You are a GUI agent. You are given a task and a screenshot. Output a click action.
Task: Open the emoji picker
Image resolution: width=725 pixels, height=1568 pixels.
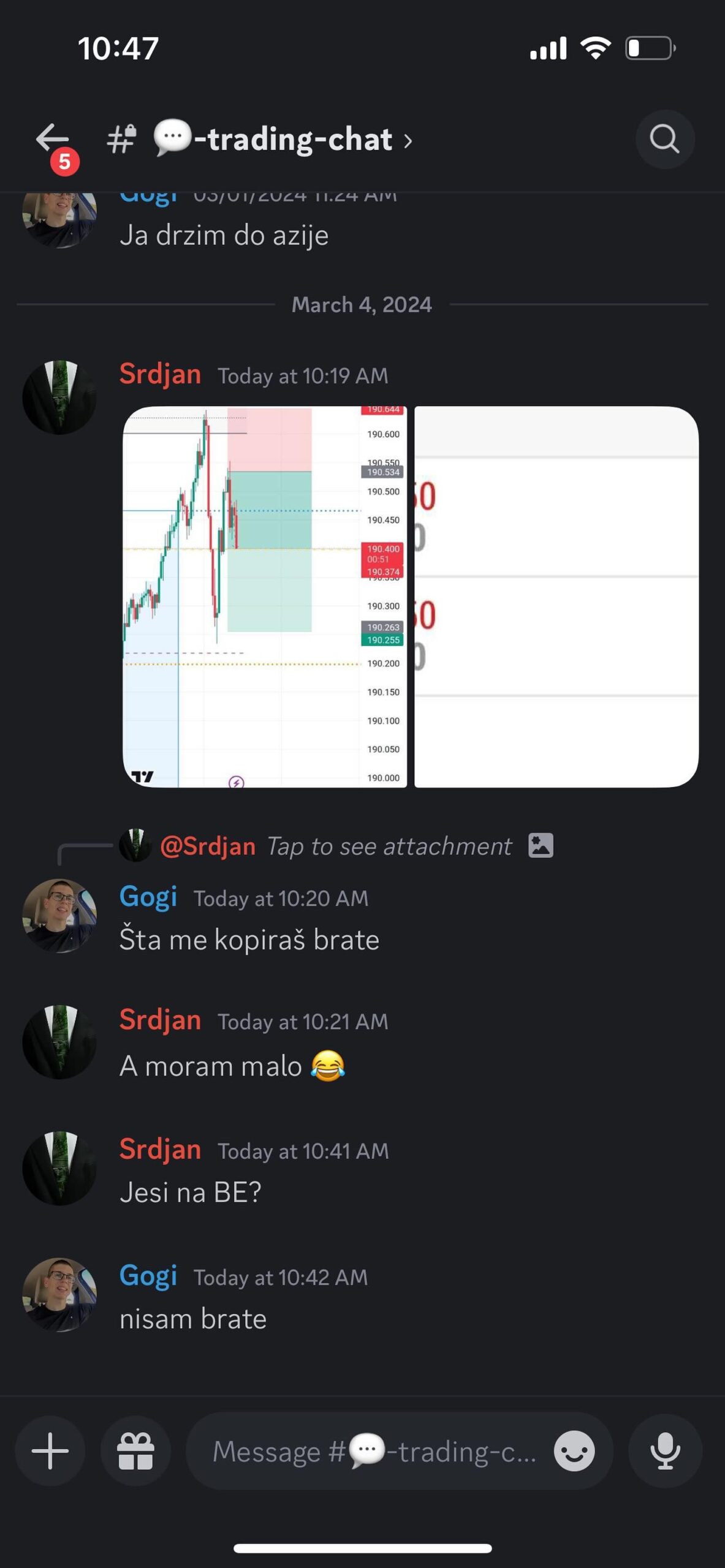pos(574,1451)
